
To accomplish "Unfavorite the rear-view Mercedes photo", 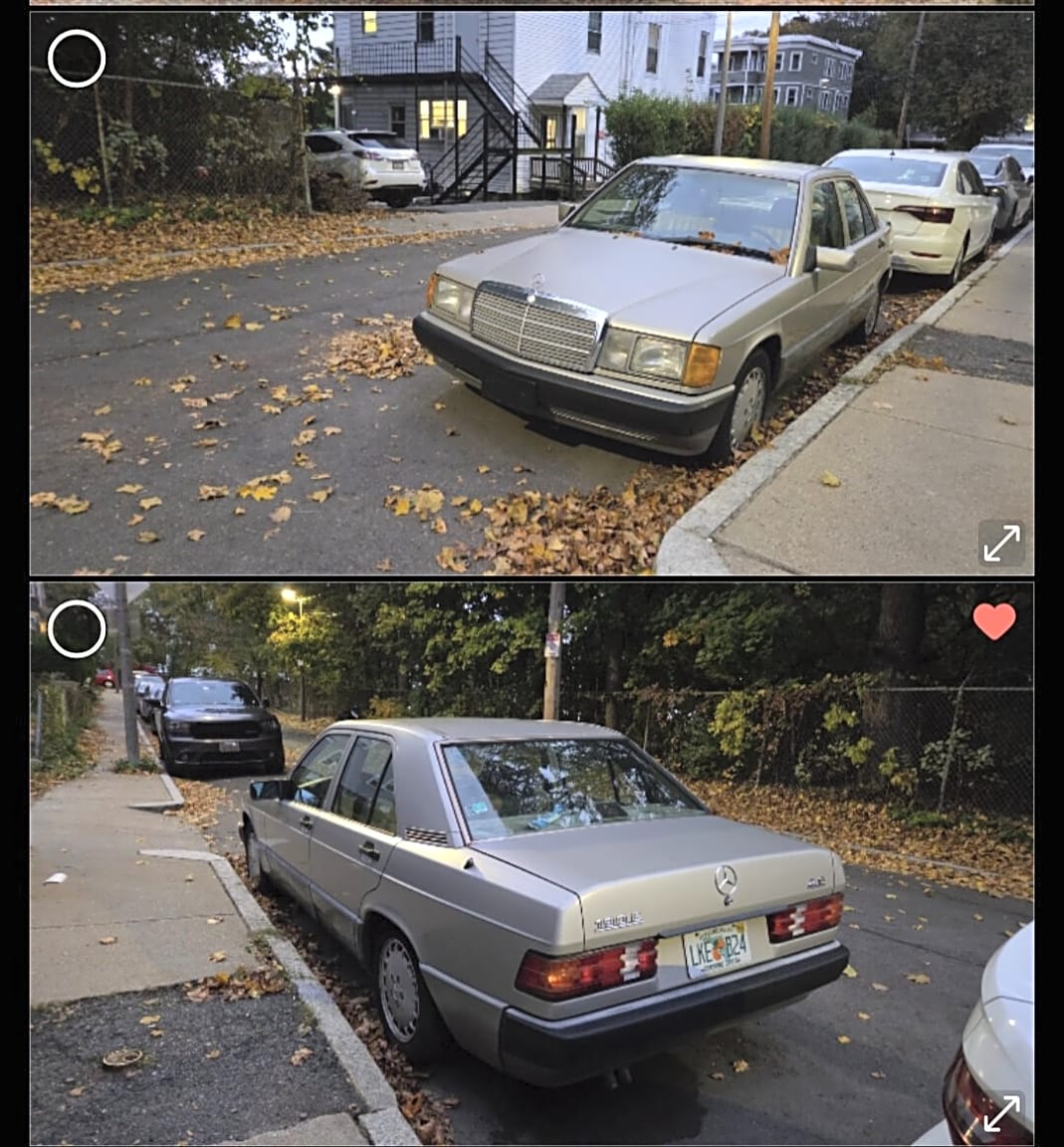I will 993,621.
